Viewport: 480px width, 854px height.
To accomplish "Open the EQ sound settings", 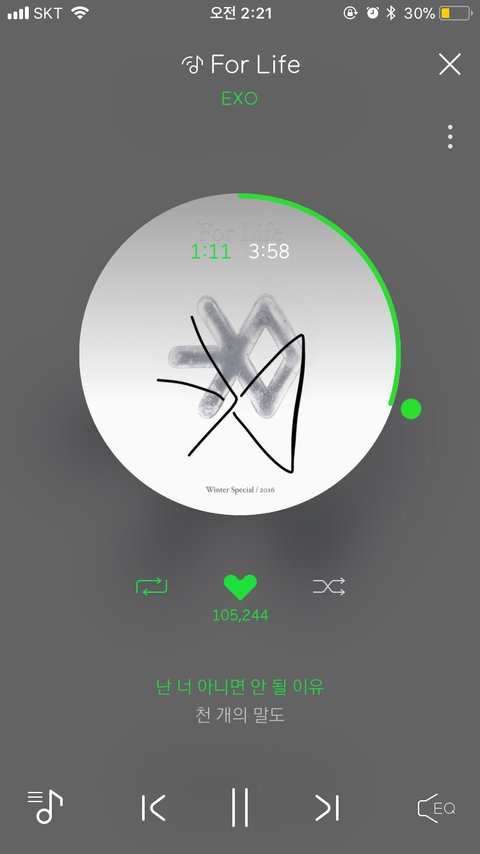I will 436,807.
